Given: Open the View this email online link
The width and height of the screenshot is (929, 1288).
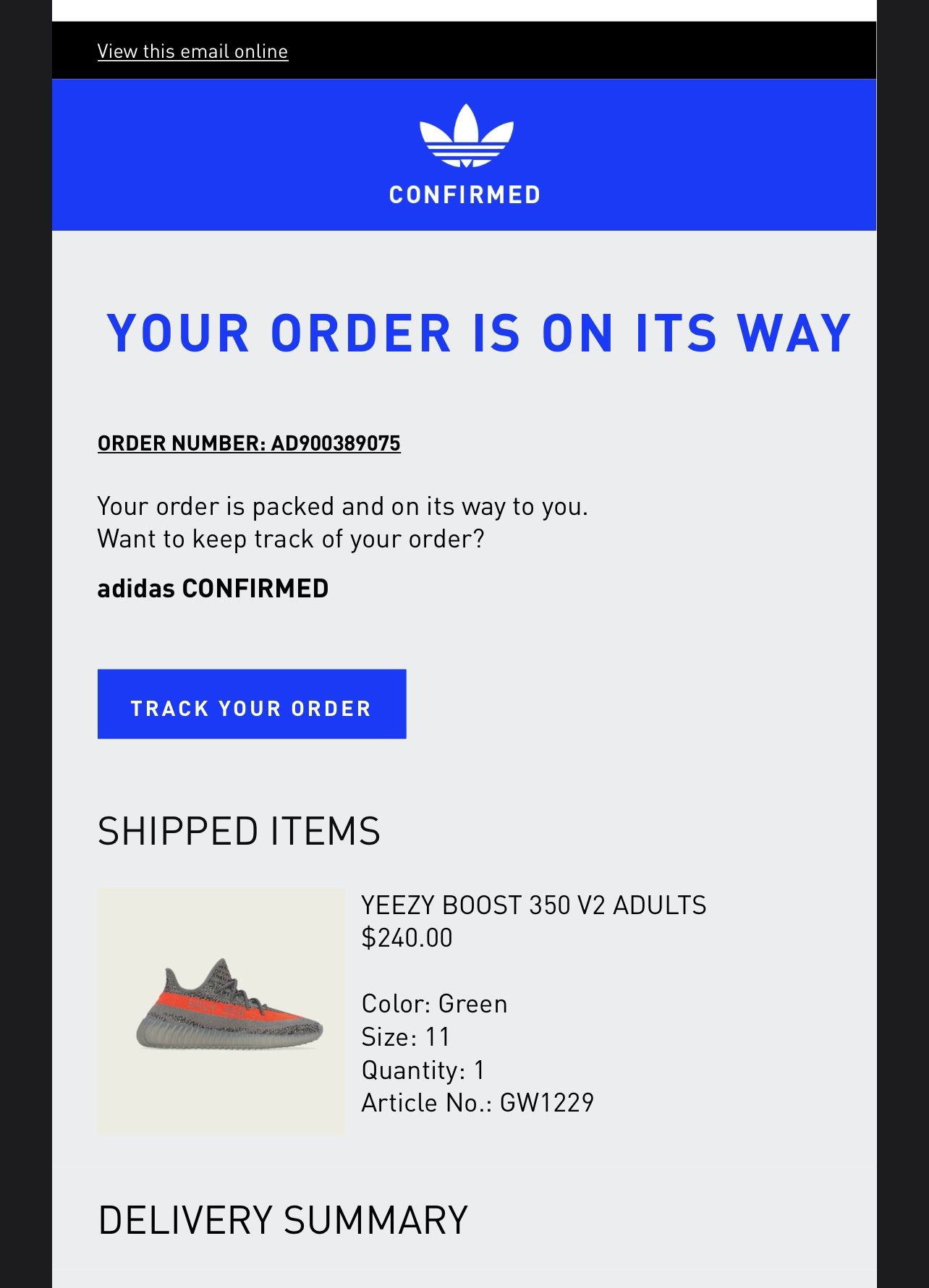Looking at the screenshot, I should click(192, 51).
